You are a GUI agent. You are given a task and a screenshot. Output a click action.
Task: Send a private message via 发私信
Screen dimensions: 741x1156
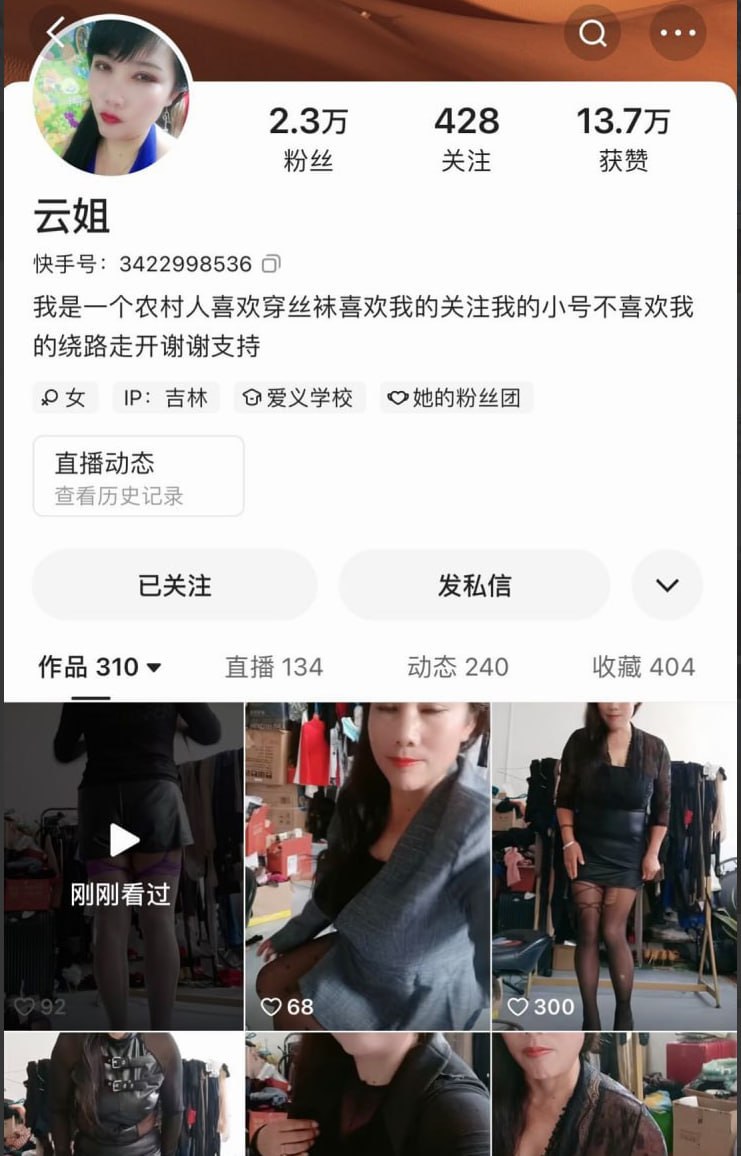pos(474,585)
